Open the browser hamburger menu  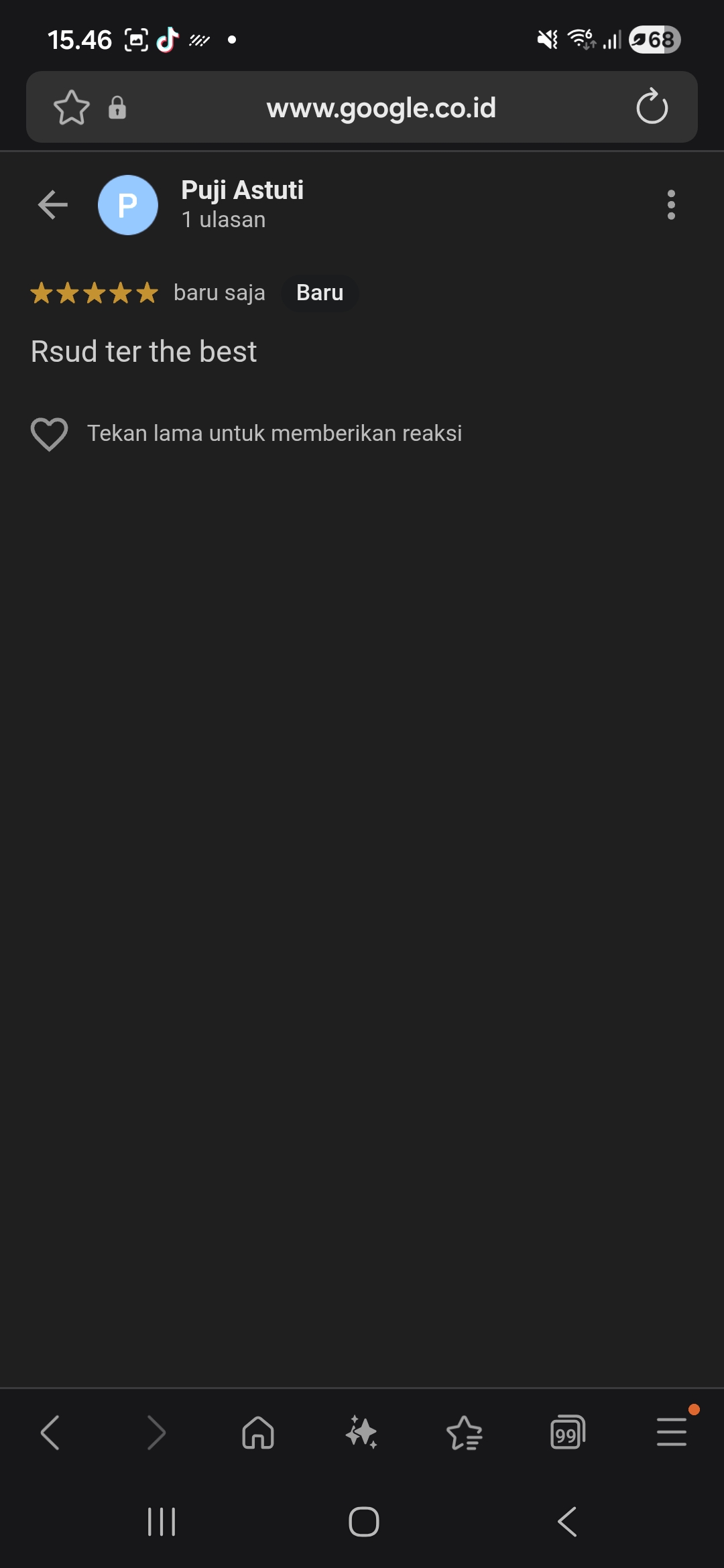coord(671,1433)
